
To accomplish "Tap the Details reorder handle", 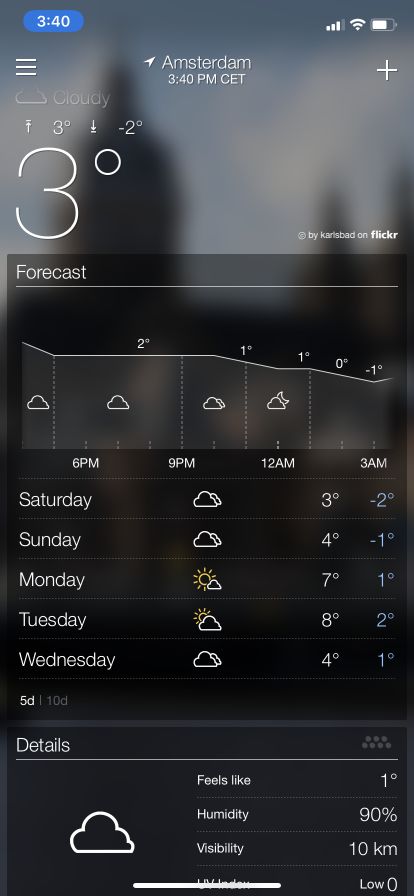I will tap(377, 742).
